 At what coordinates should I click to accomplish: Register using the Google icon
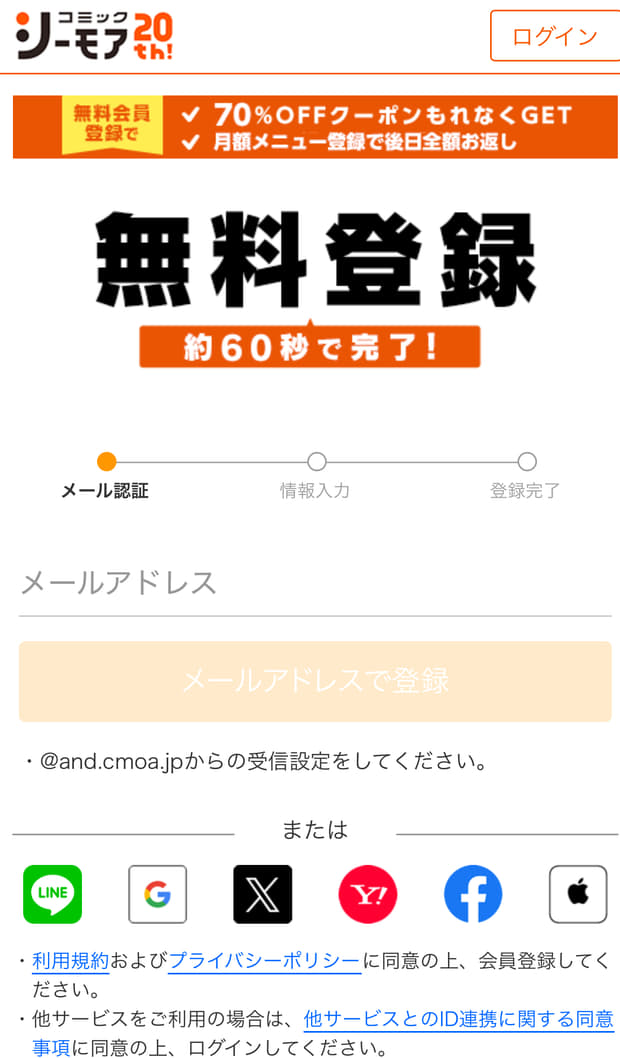[158, 894]
